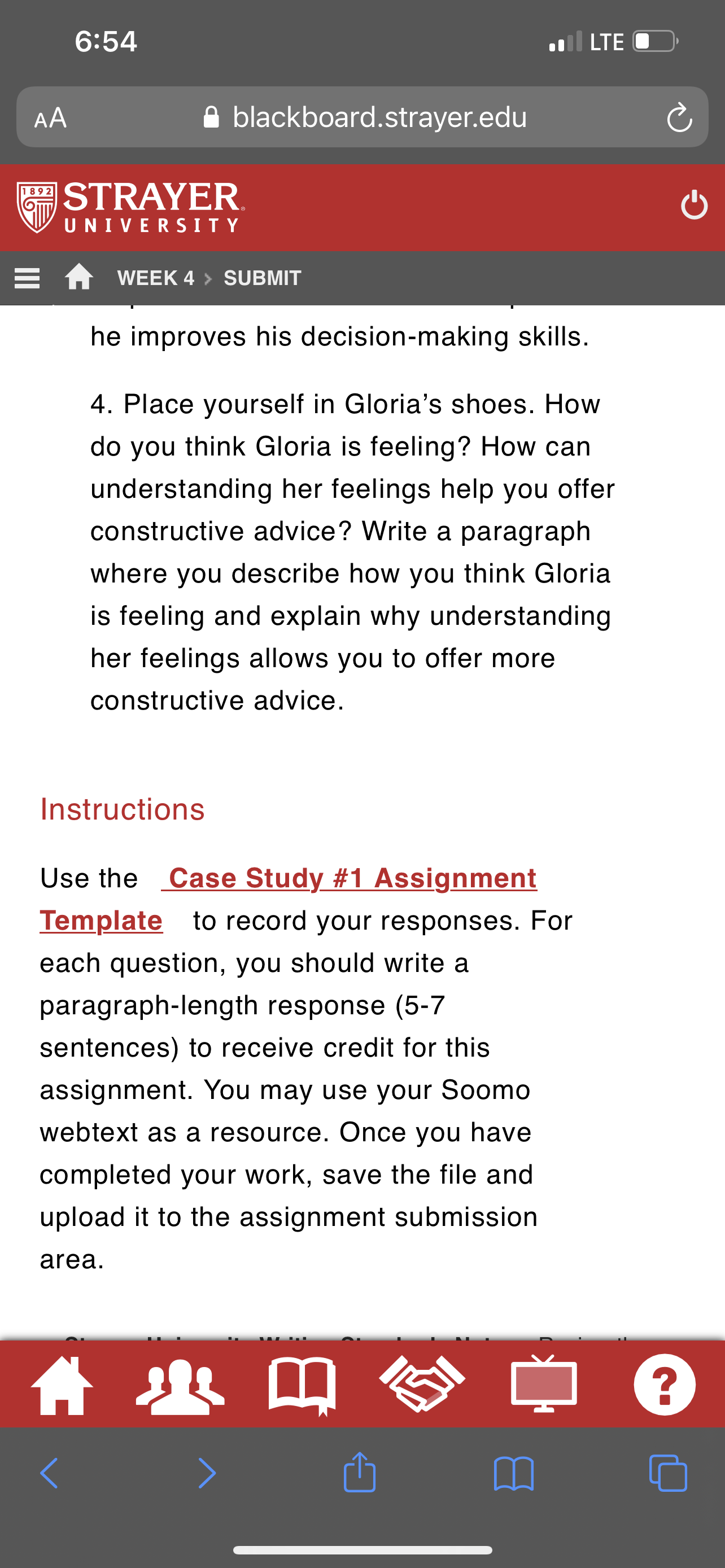The image size is (725, 1568).
Task: Open the handshake icon
Action: click(x=422, y=1385)
